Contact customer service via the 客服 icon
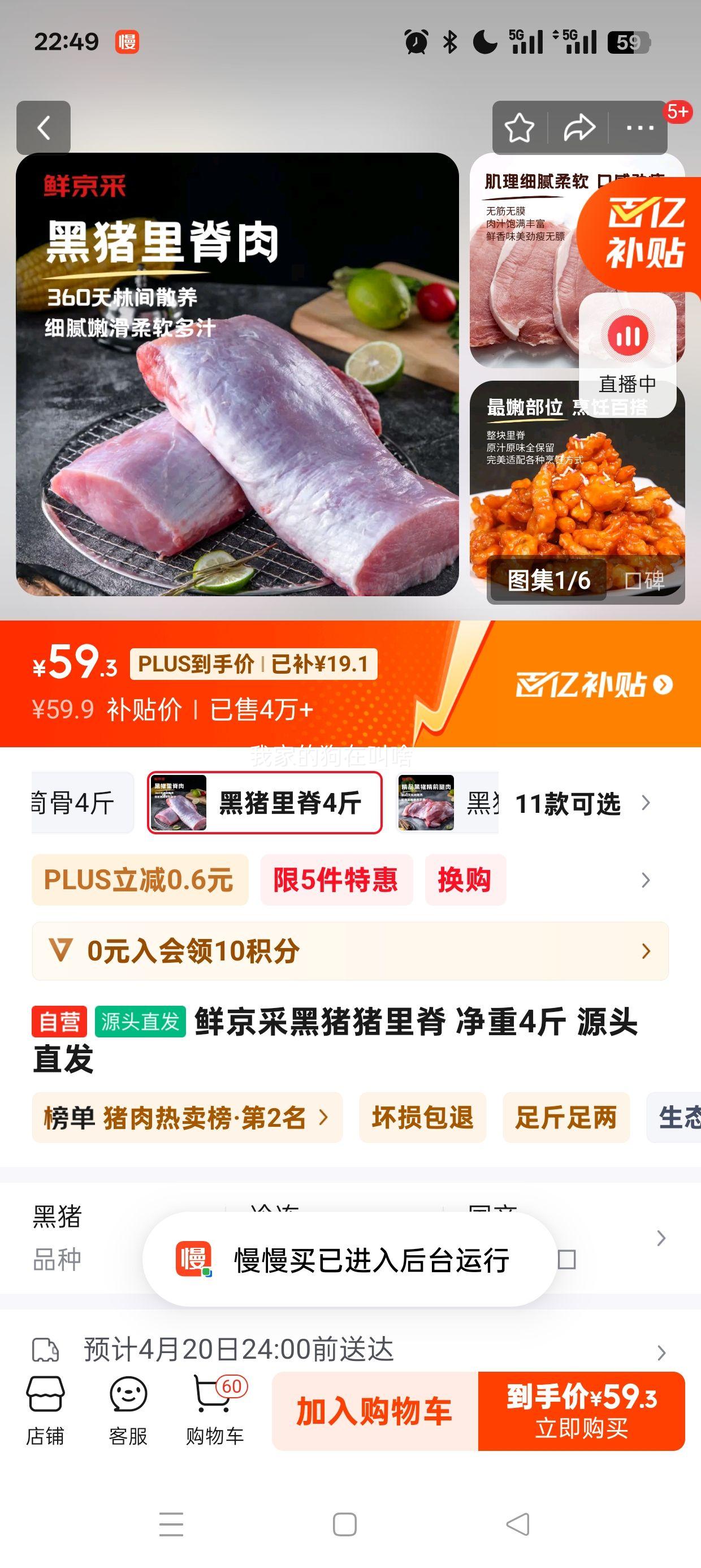This screenshot has height=1568, width=701. (x=127, y=1412)
